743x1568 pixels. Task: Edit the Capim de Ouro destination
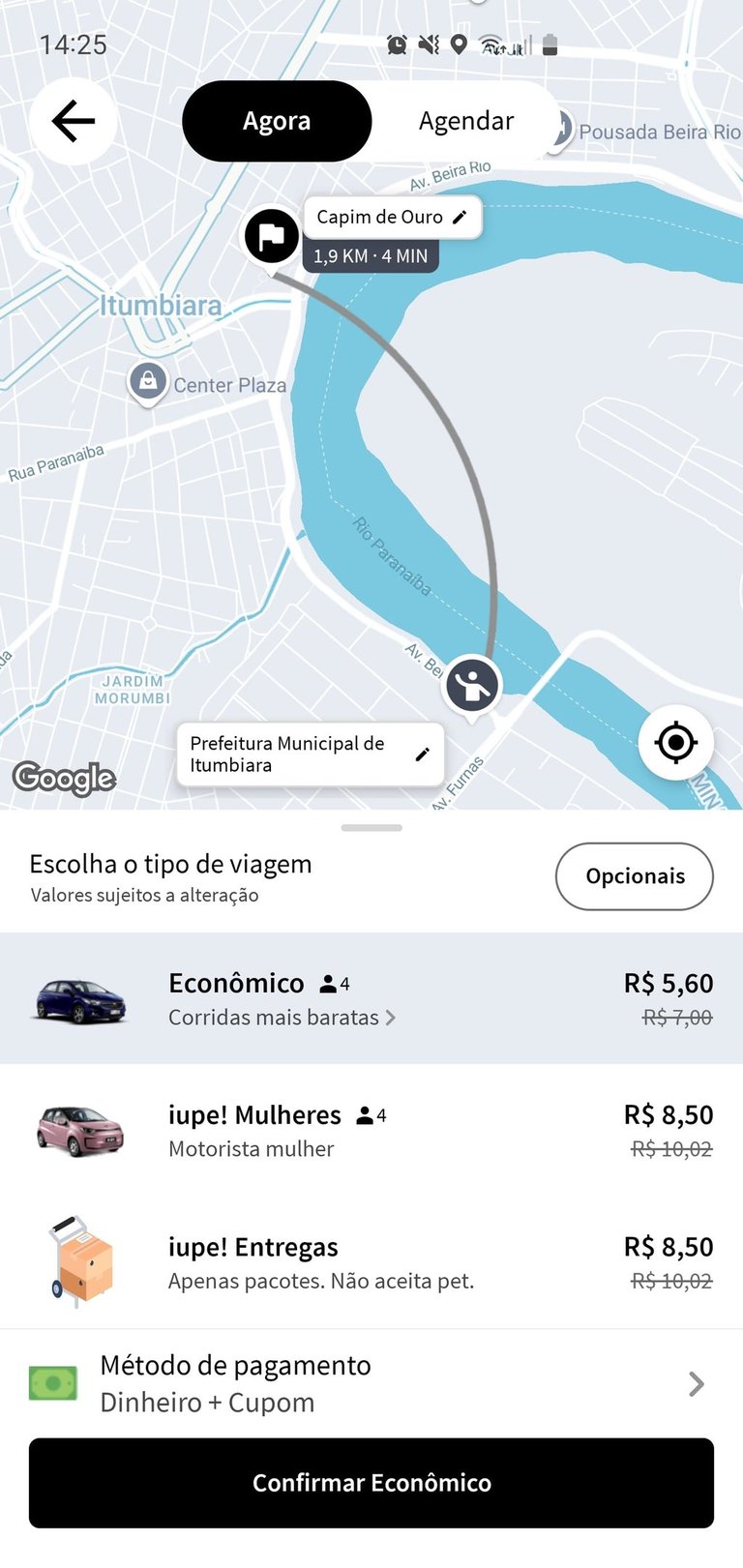point(460,218)
